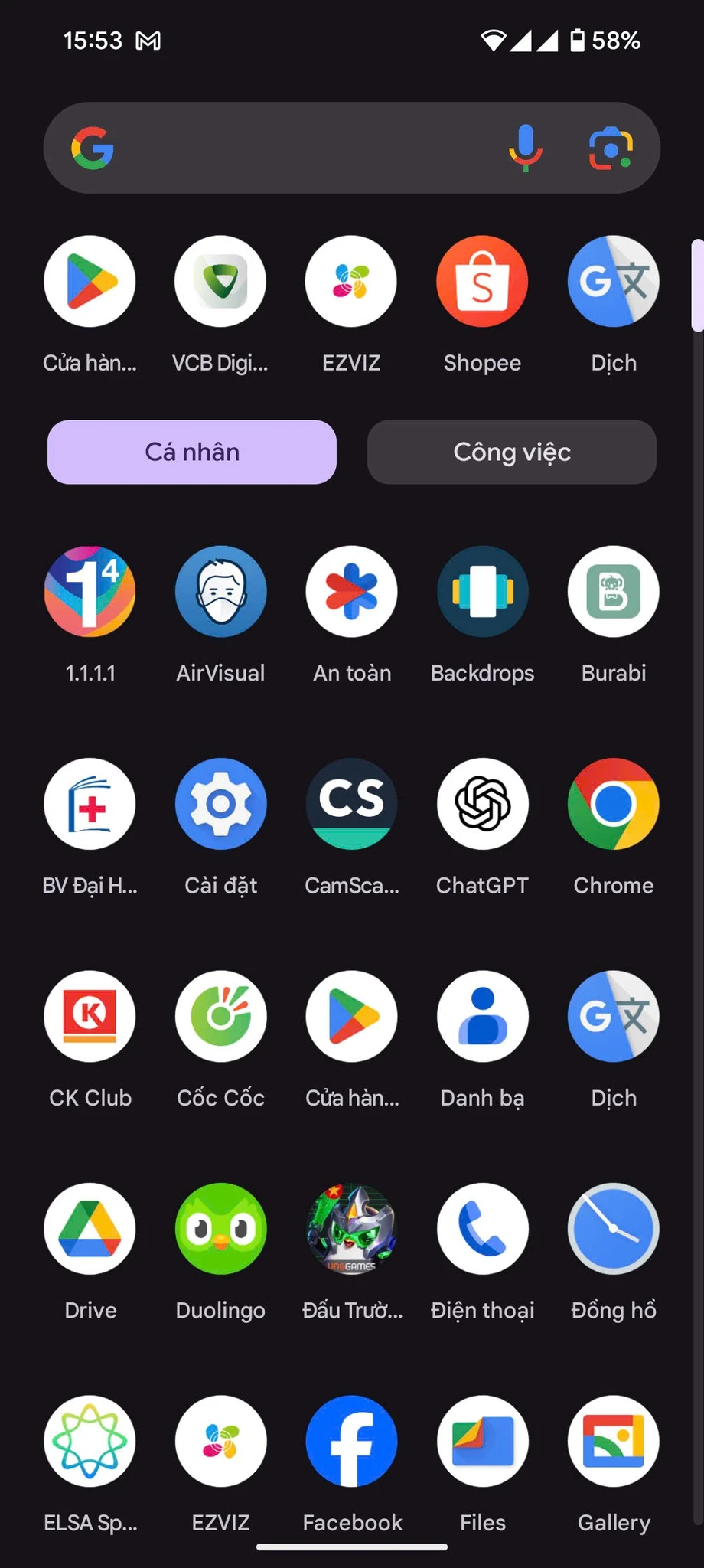
Task: Open the Gallery app
Action: (x=613, y=1441)
